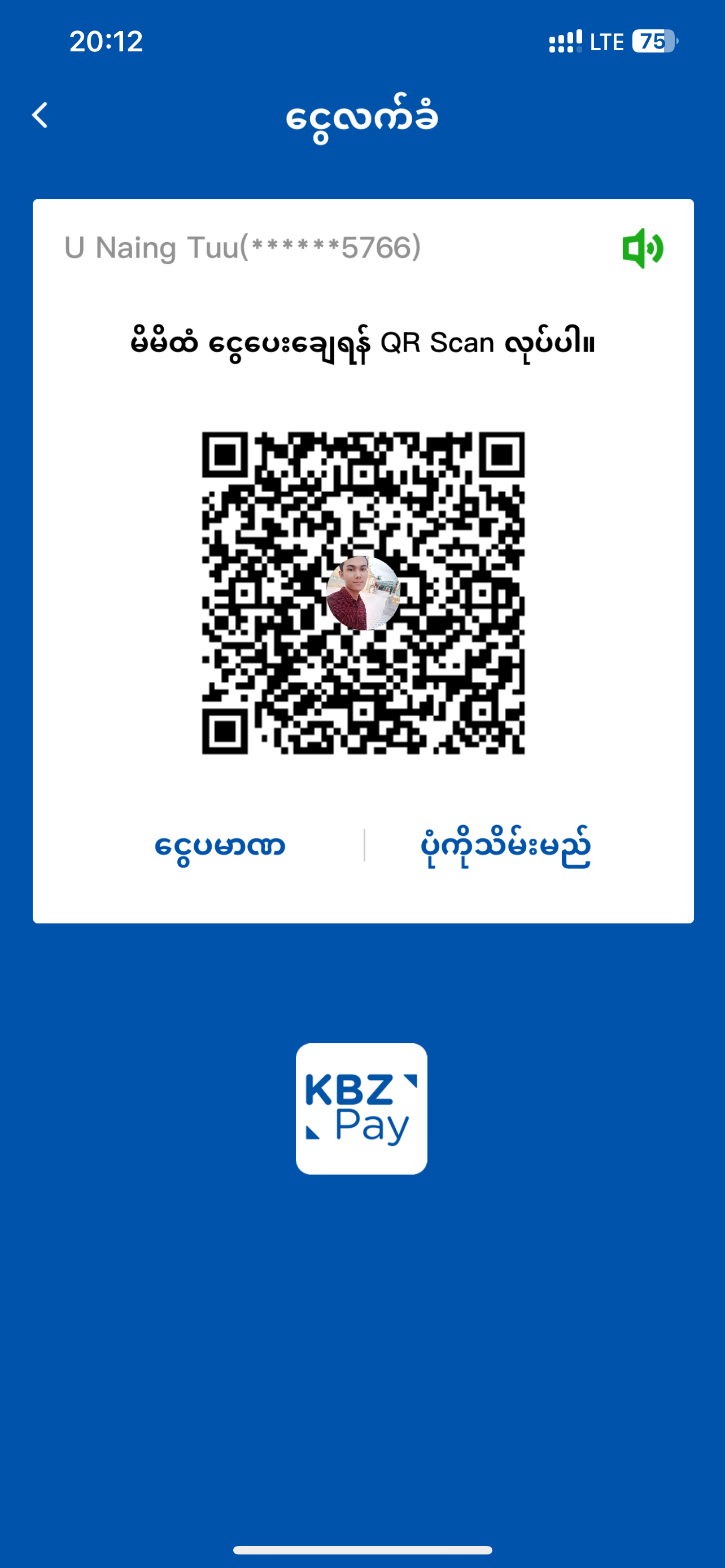Viewport: 725px width, 1568px height.
Task: Go back from the receive money screen
Action: pos(40,116)
